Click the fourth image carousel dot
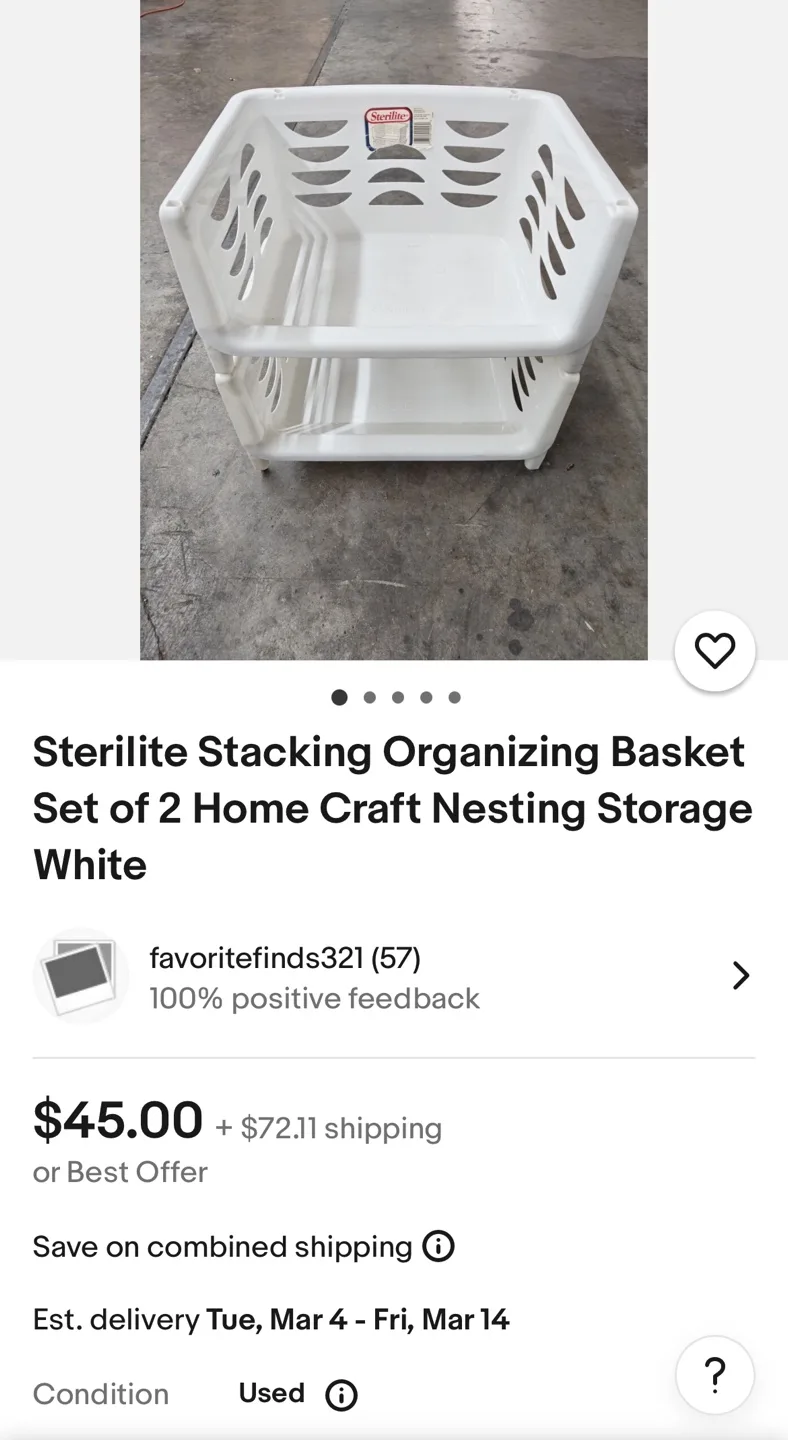The height and width of the screenshot is (1440, 788). tap(426, 697)
